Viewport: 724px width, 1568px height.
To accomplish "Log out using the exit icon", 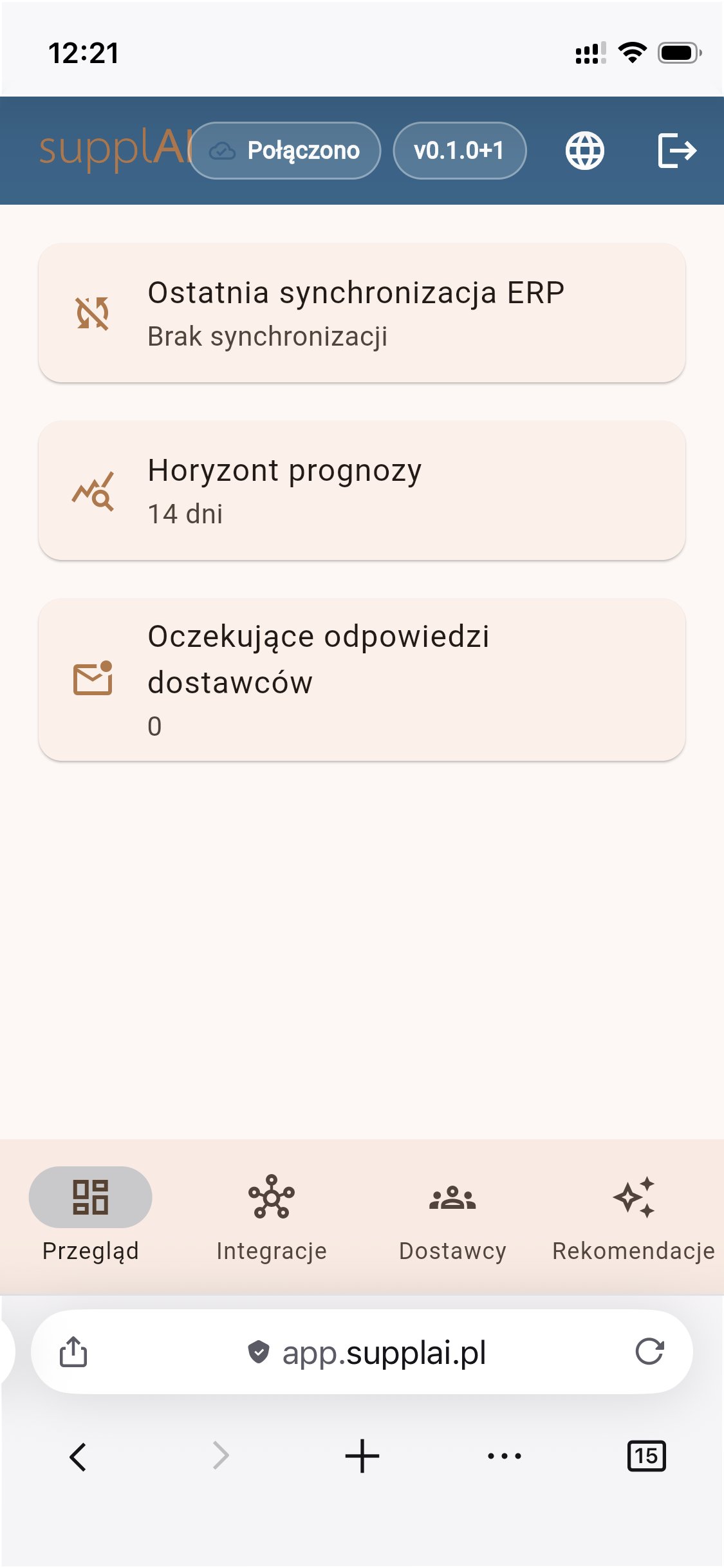I will 677,151.
